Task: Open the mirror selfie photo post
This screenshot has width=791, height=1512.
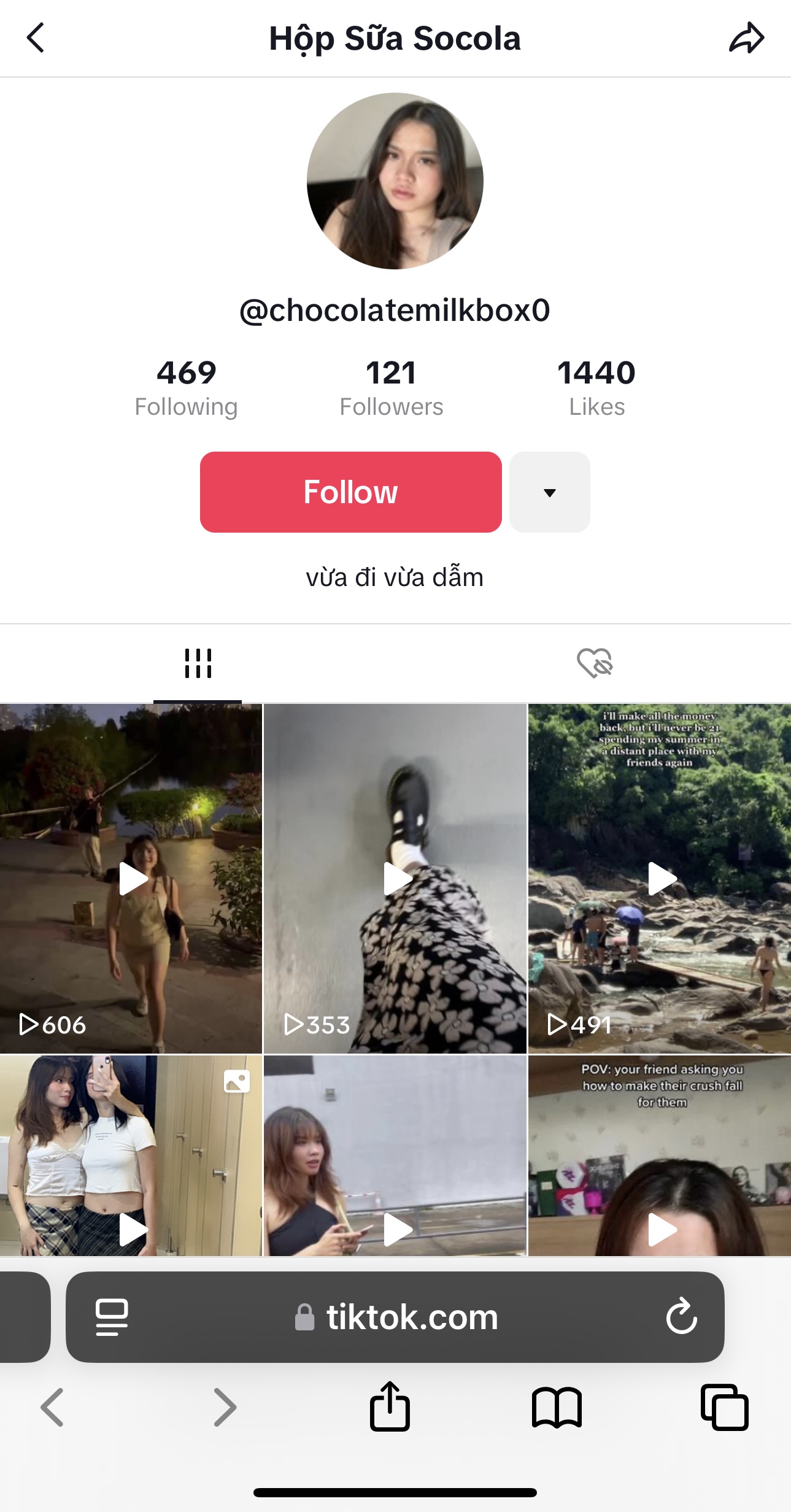Action: click(131, 1155)
